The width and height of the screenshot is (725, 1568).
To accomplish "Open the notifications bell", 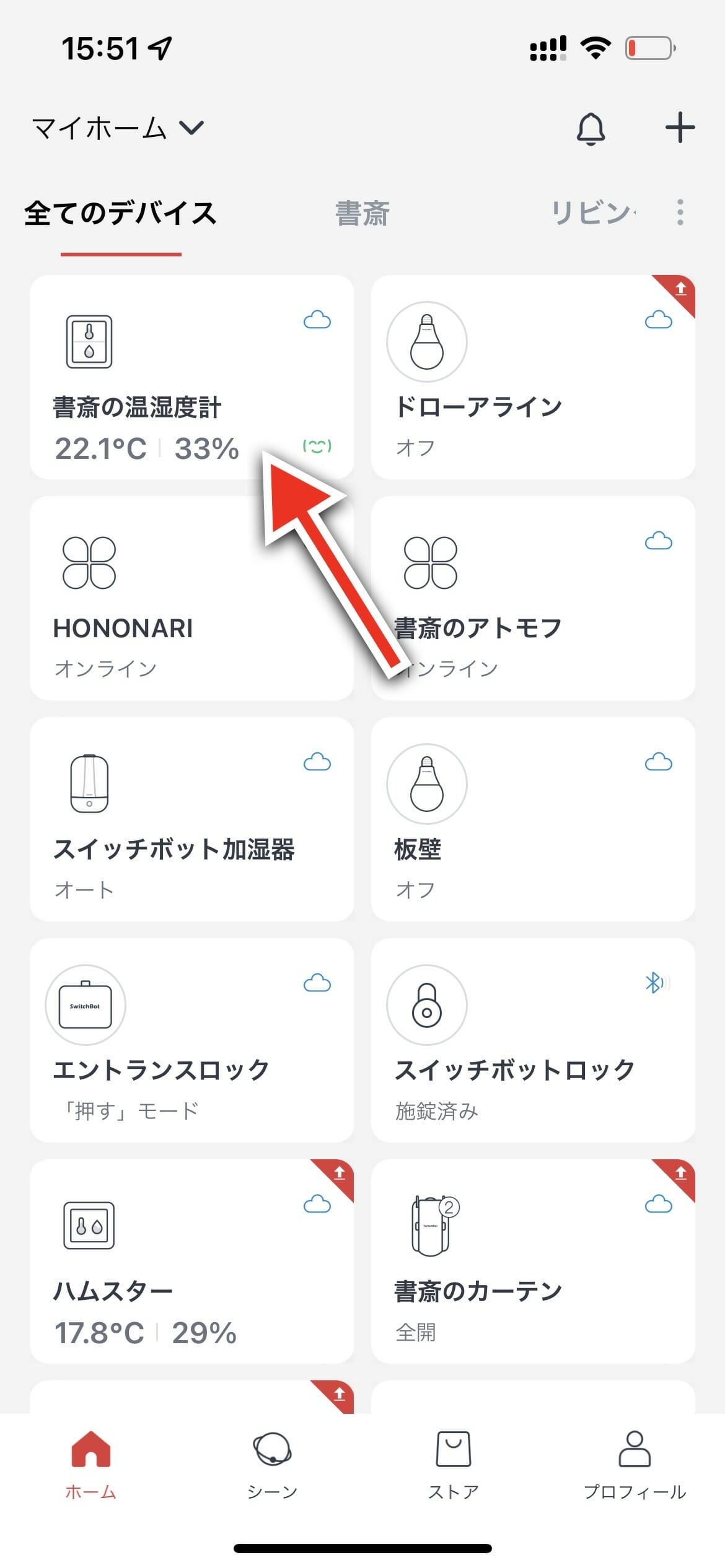I will 591,129.
